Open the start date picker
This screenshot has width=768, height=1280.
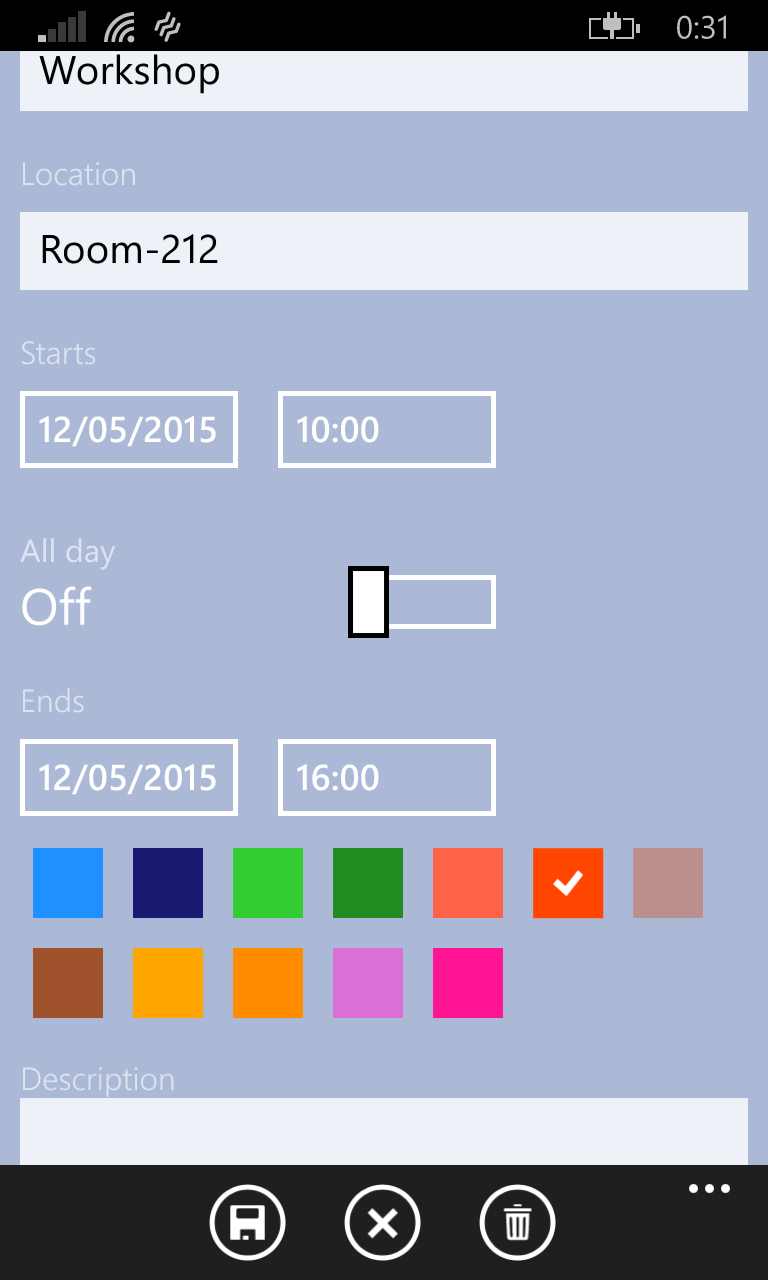tap(128, 429)
